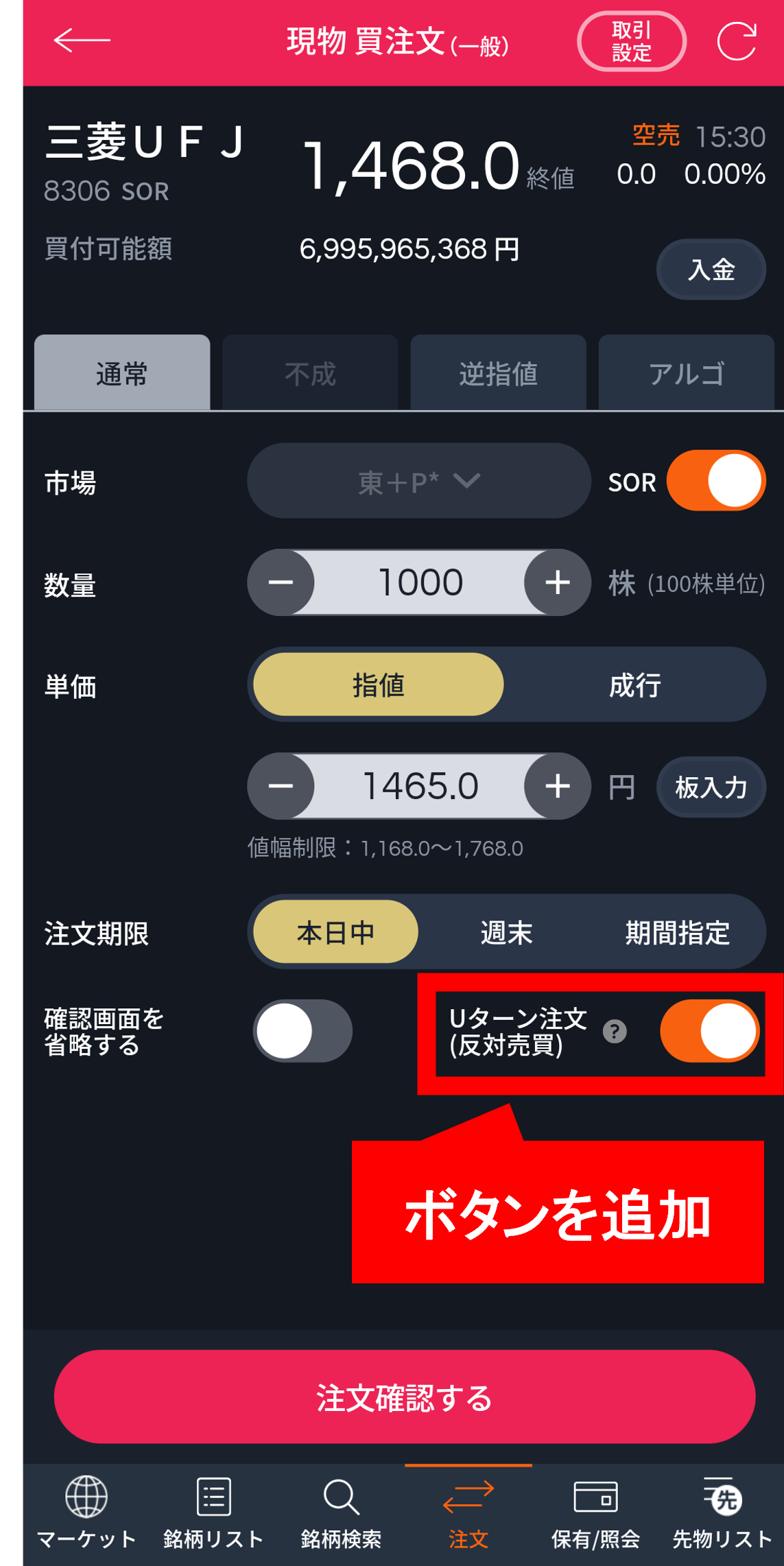The height and width of the screenshot is (1566, 784).
Task: Enable 確認画面を省略する toggle
Action: click(302, 1030)
